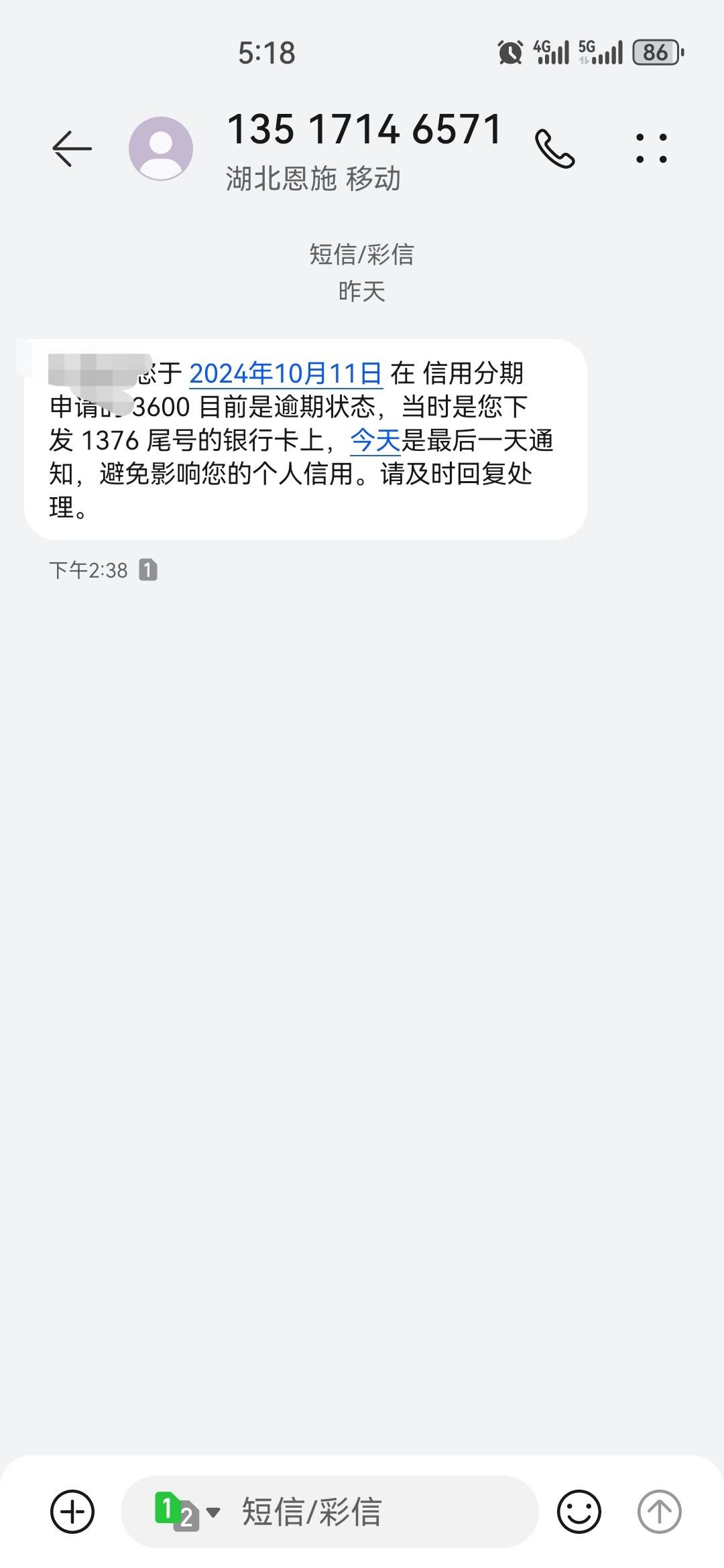
Task: Switch the SIM card selector
Action: pyautogui.click(x=186, y=1511)
